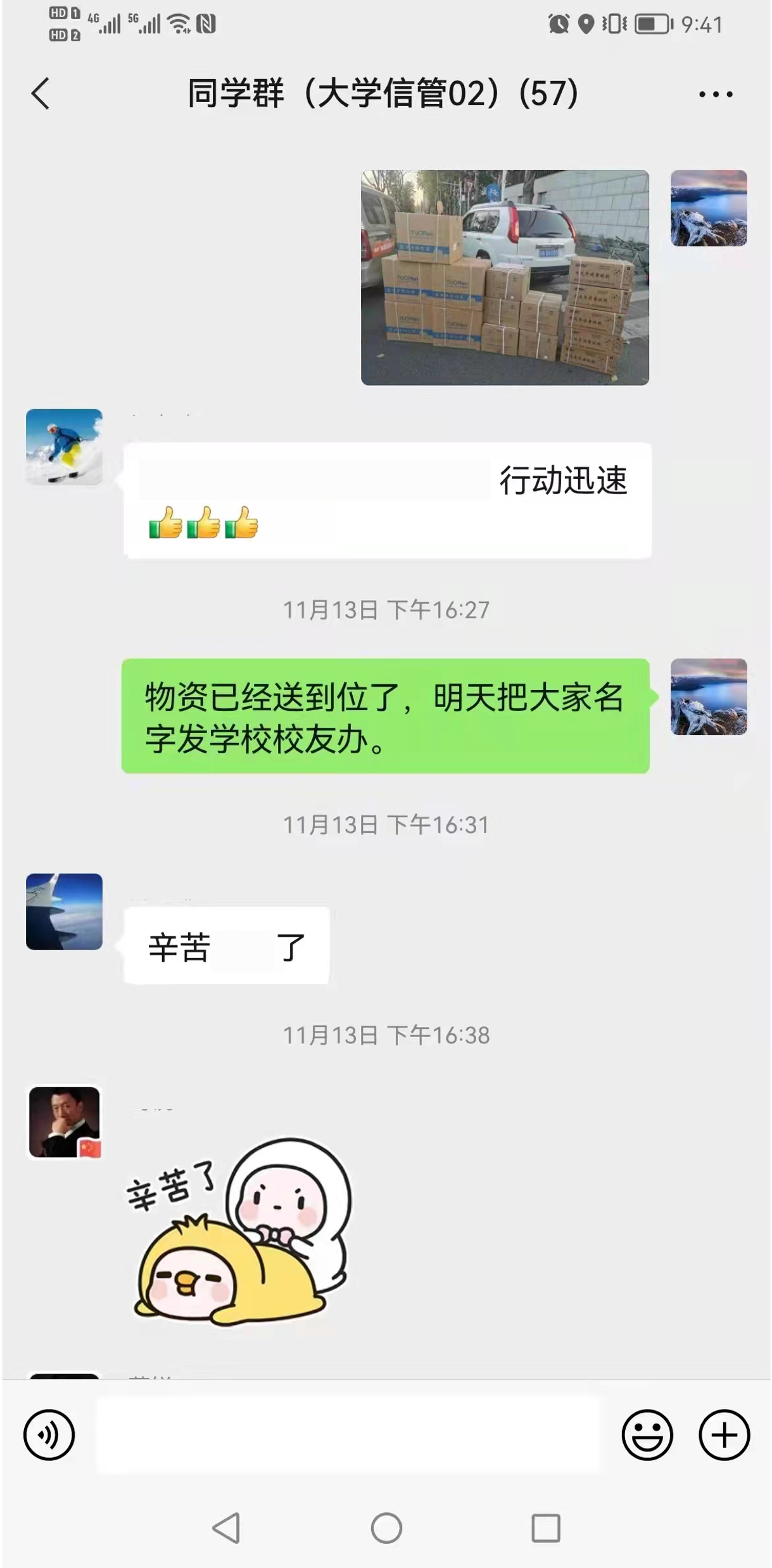772x1568 pixels.
Task: Open the 辛苦了 duck sticker
Action: tap(239, 1233)
